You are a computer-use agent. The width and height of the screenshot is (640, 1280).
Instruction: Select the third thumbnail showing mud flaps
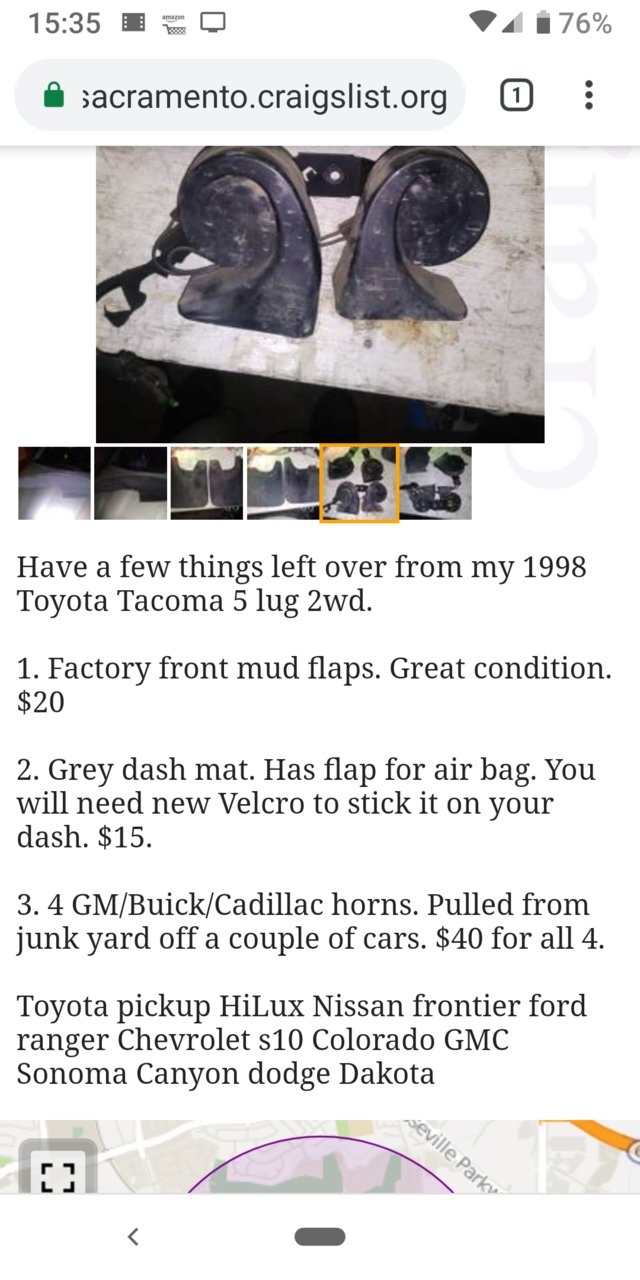tap(206, 483)
